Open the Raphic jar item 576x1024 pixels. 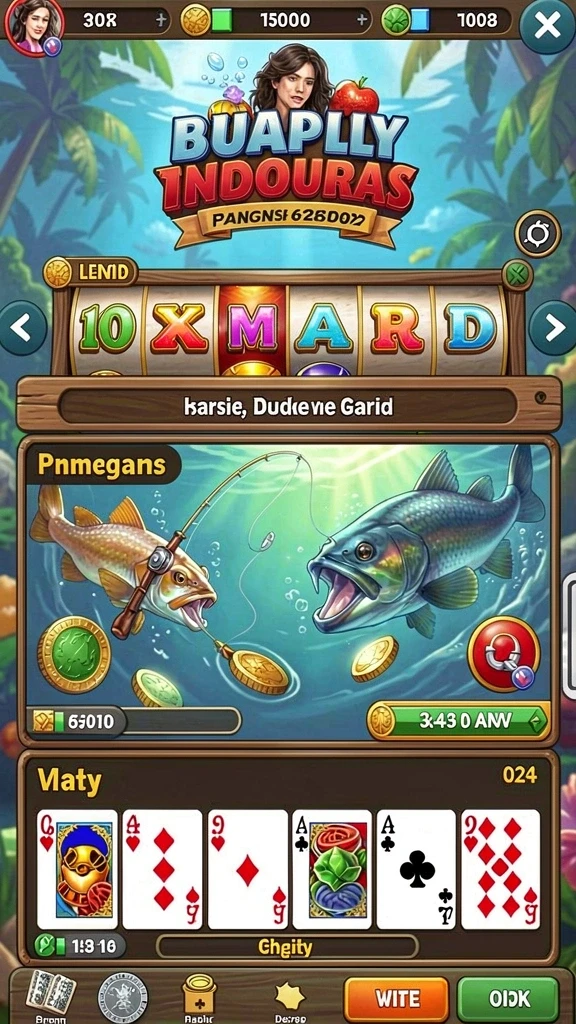pos(198,996)
